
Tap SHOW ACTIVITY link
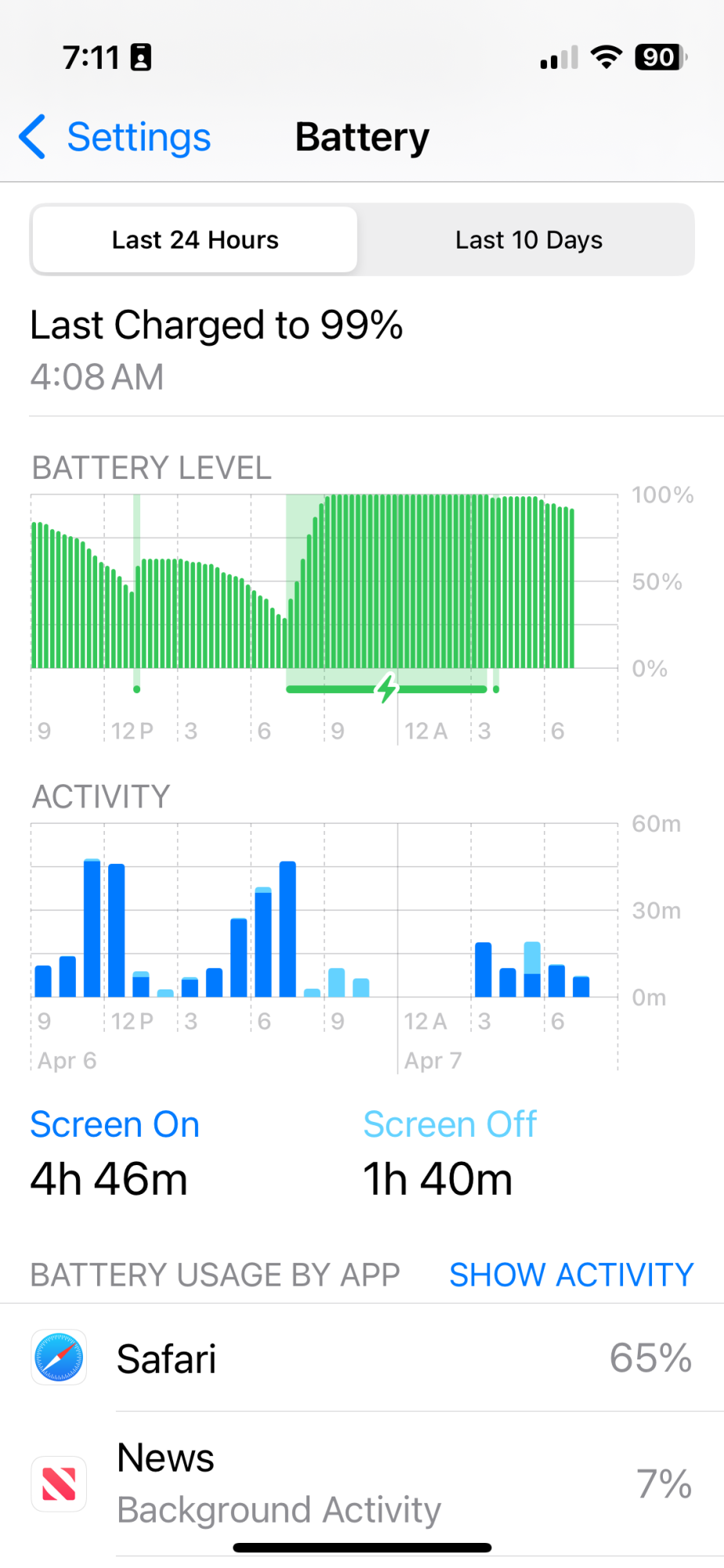point(570,1275)
